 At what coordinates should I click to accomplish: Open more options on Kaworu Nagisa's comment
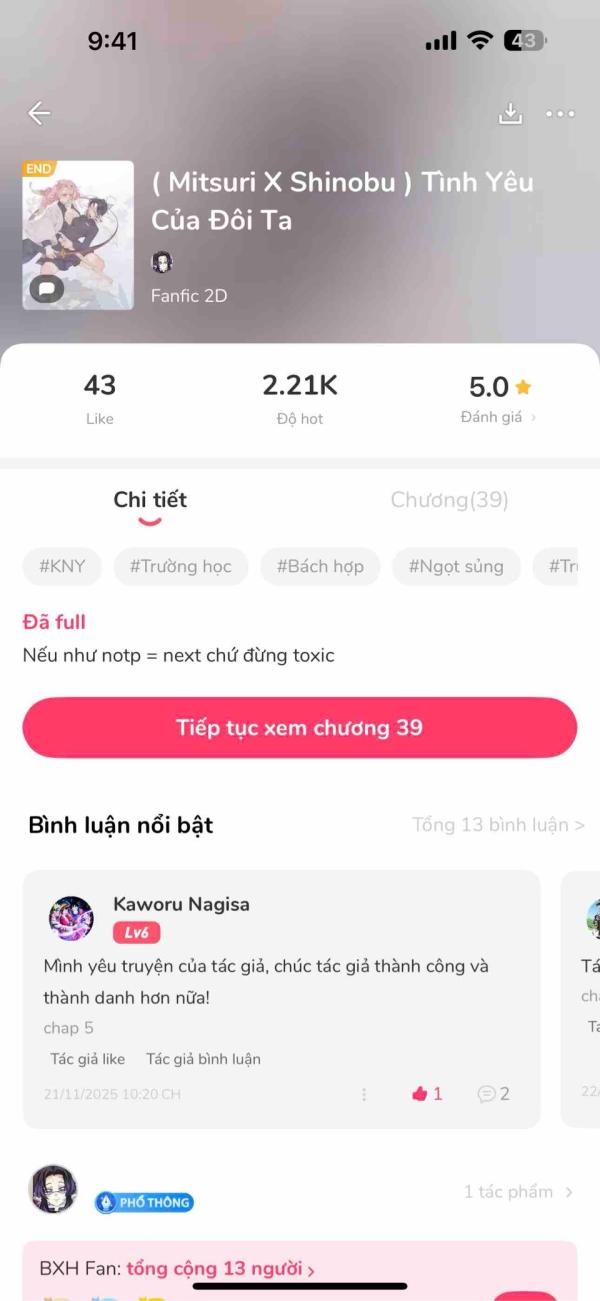(x=364, y=1094)
